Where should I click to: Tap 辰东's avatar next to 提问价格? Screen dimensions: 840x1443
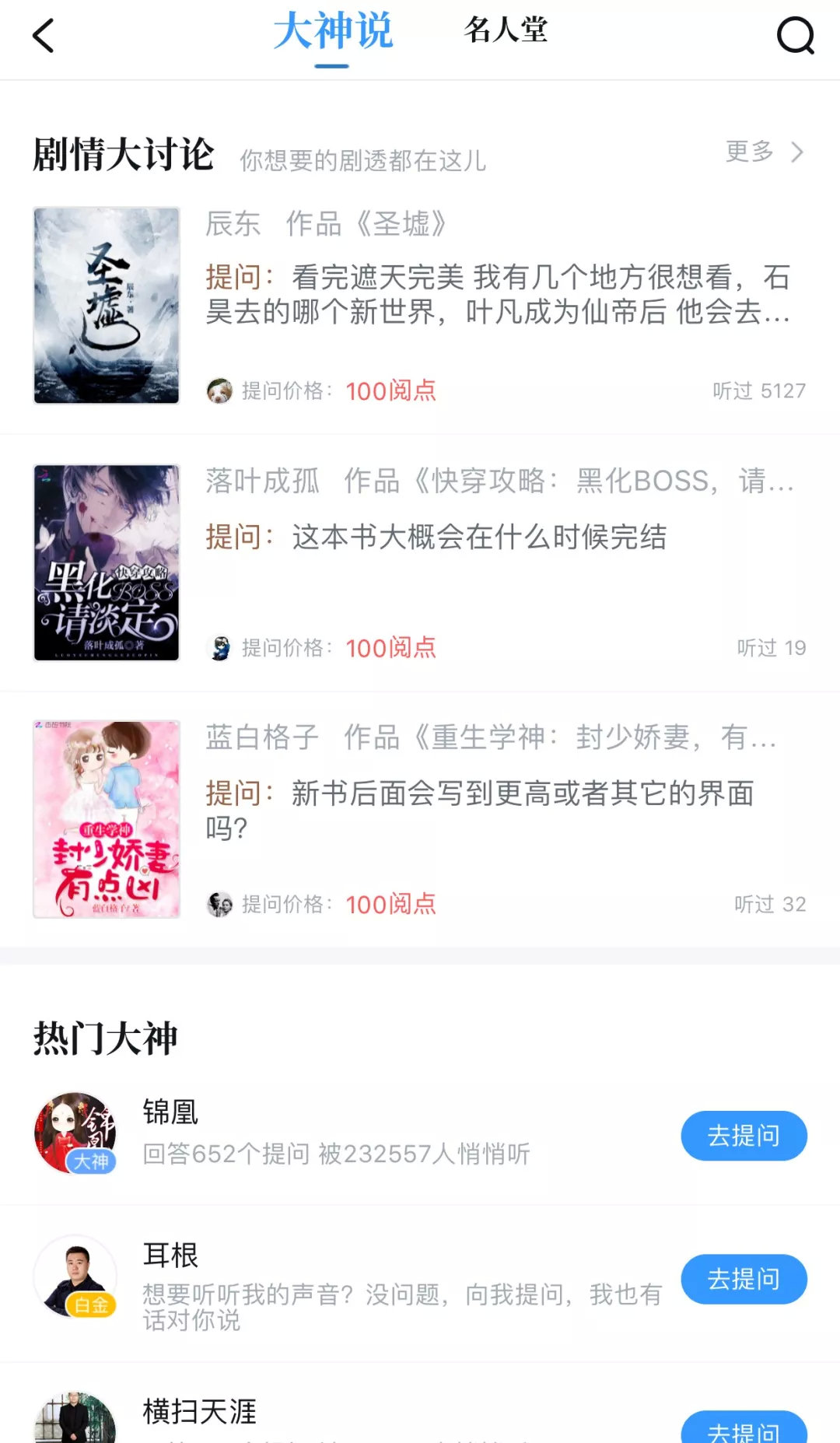(219, 391)
